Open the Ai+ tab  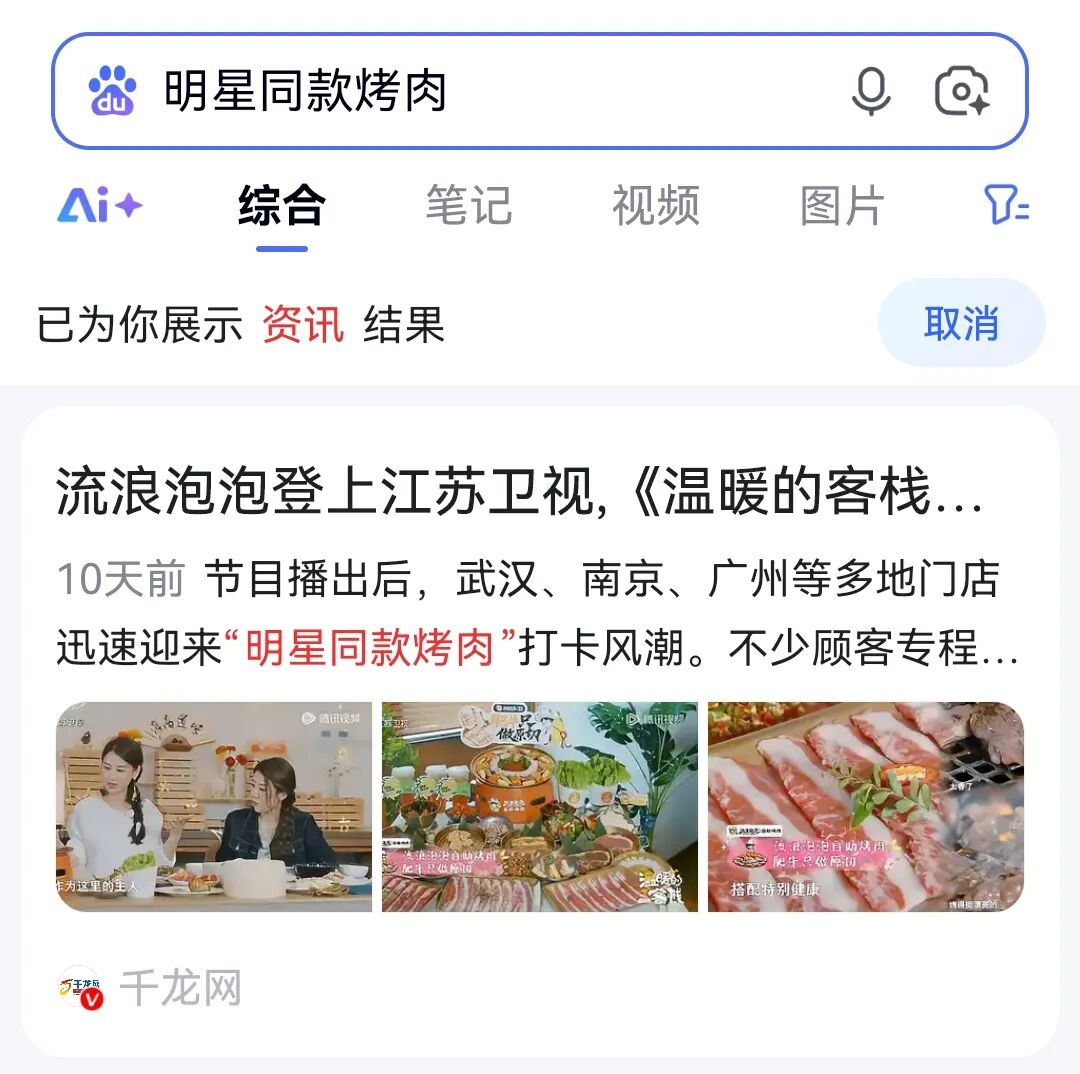pos(99,207)
